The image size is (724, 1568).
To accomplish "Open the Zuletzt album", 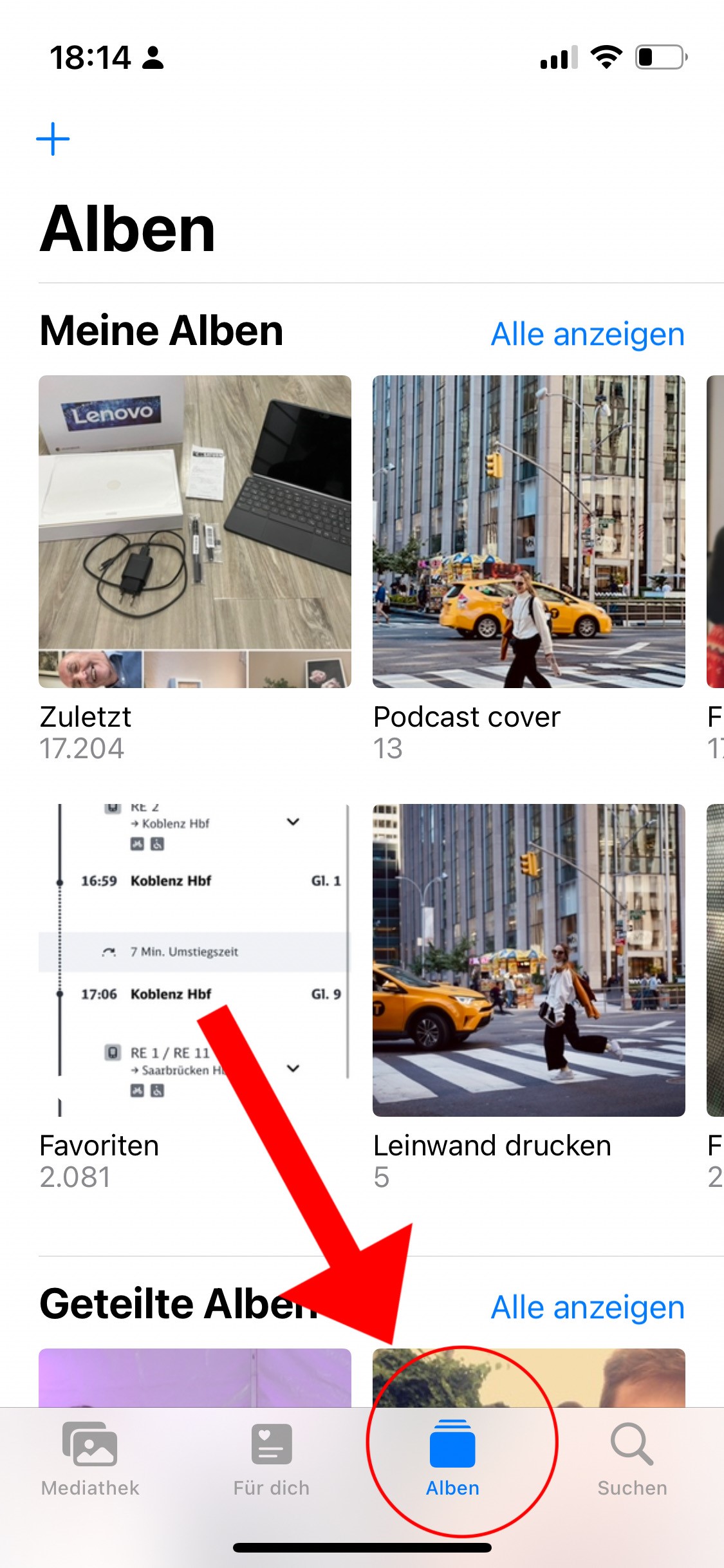I will pyautogui.click(x=195, y=532).
